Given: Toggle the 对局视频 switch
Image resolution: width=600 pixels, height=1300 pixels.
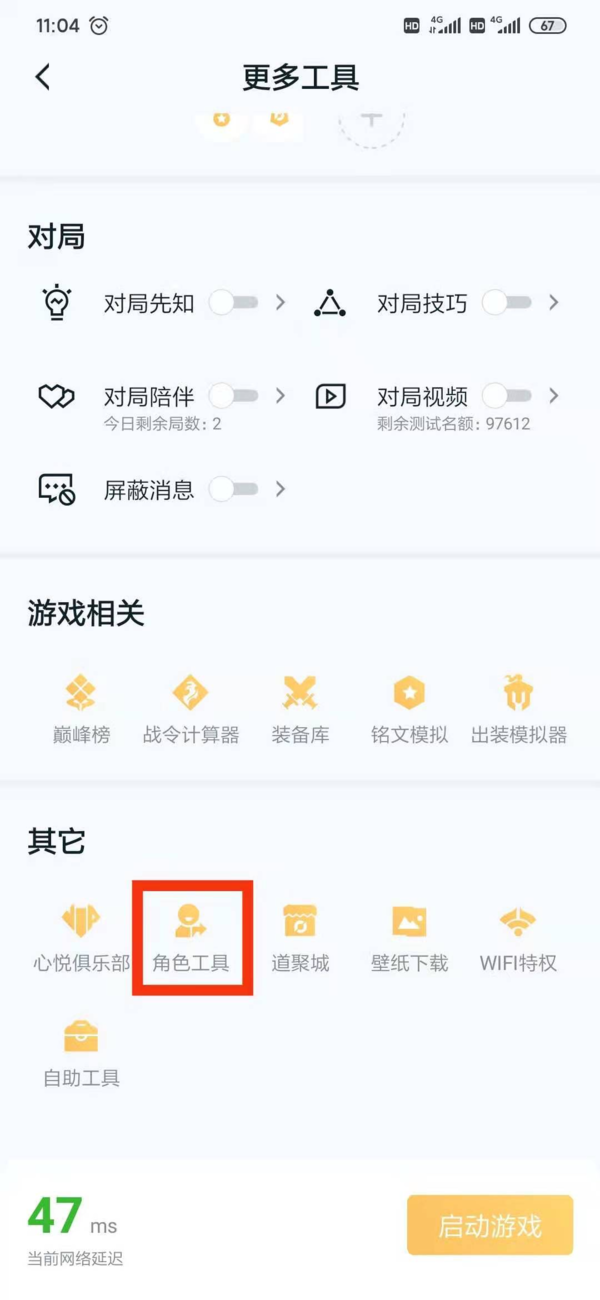Looking at the screenshot, I should coord(507,396).
